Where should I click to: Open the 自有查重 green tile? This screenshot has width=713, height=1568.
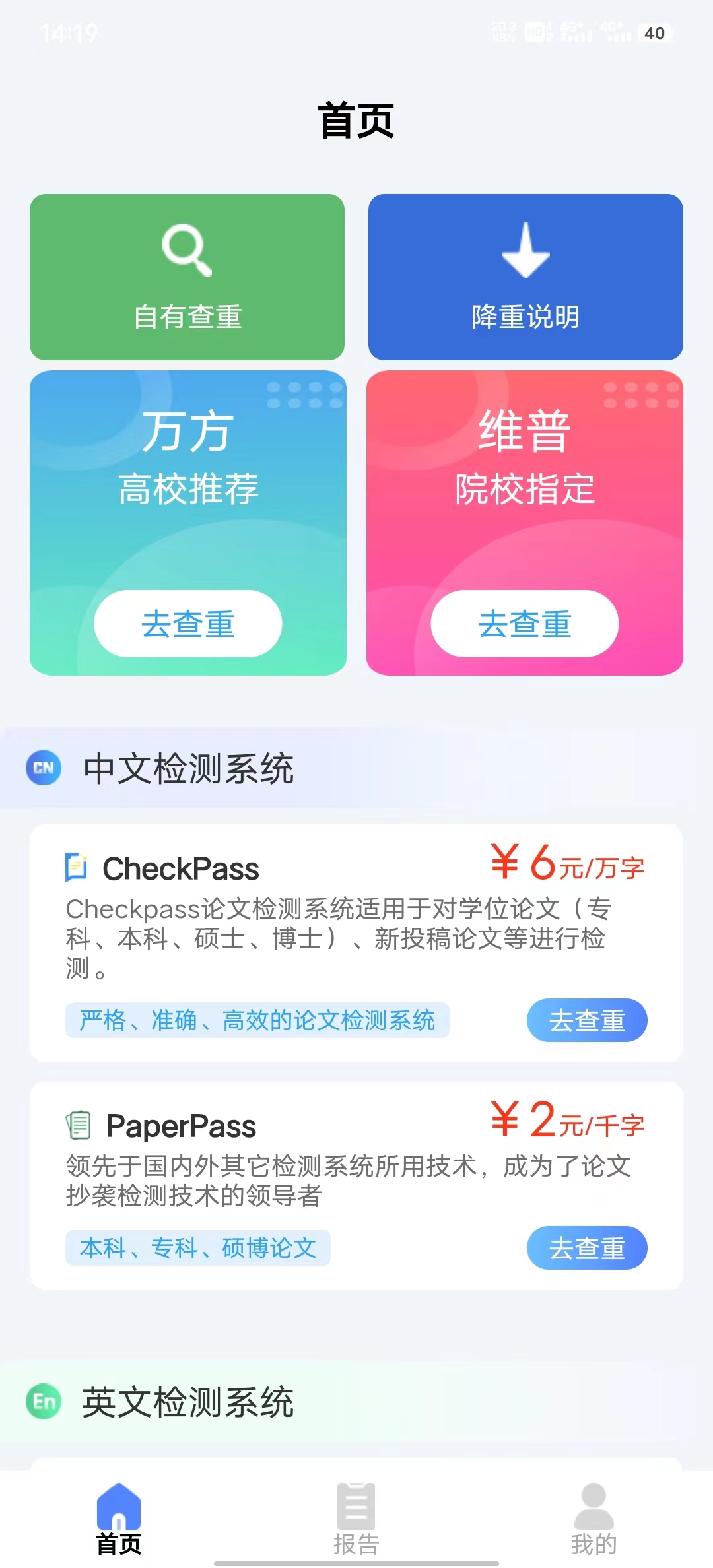187,277
